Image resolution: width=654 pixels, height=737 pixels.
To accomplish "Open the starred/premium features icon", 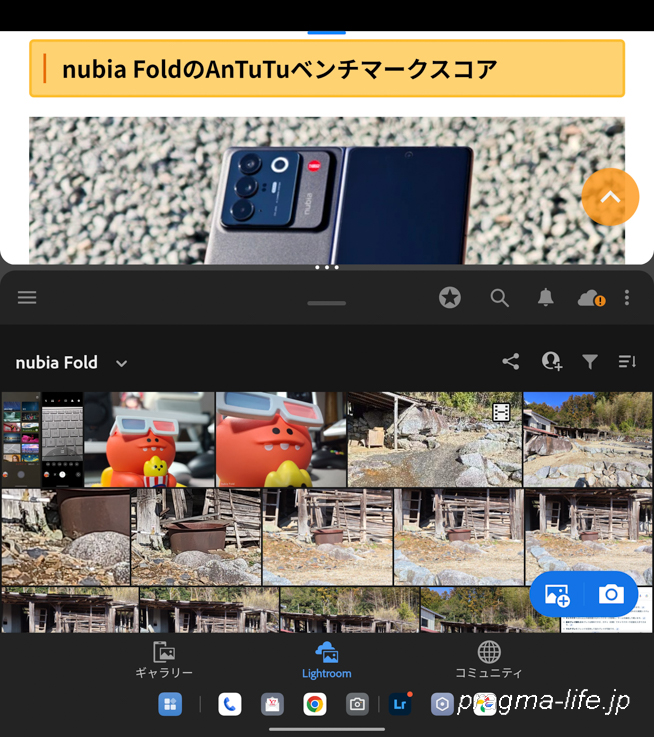I will click(450, 297).
